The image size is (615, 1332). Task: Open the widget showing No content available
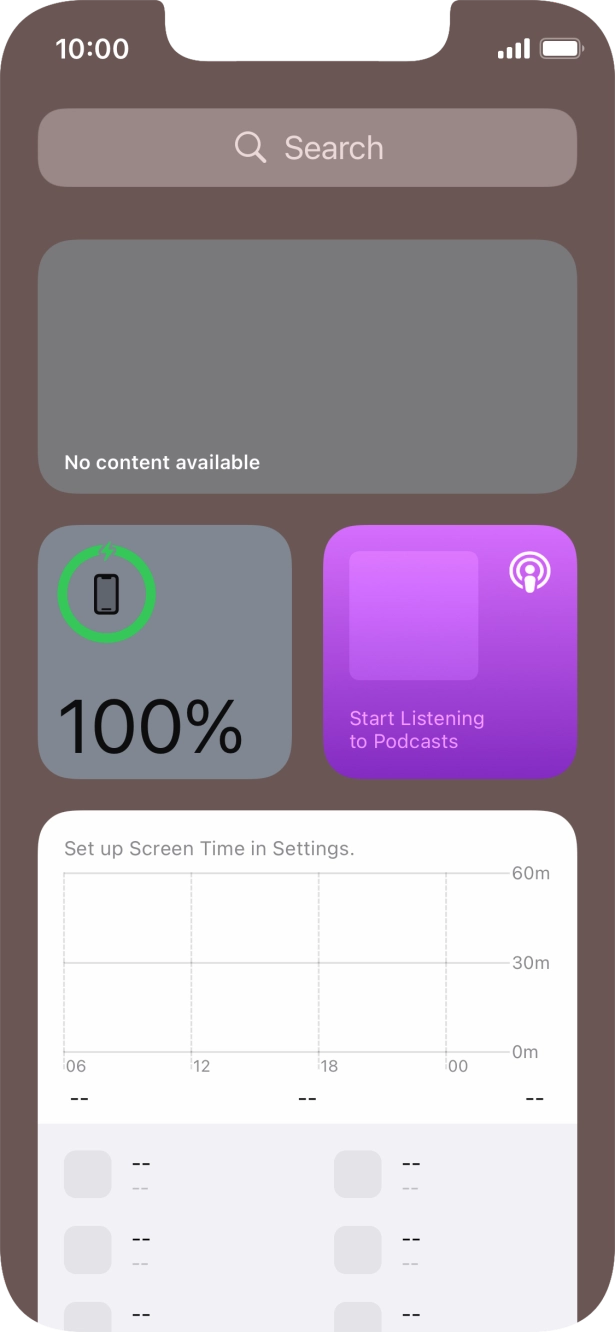point(307,366)
